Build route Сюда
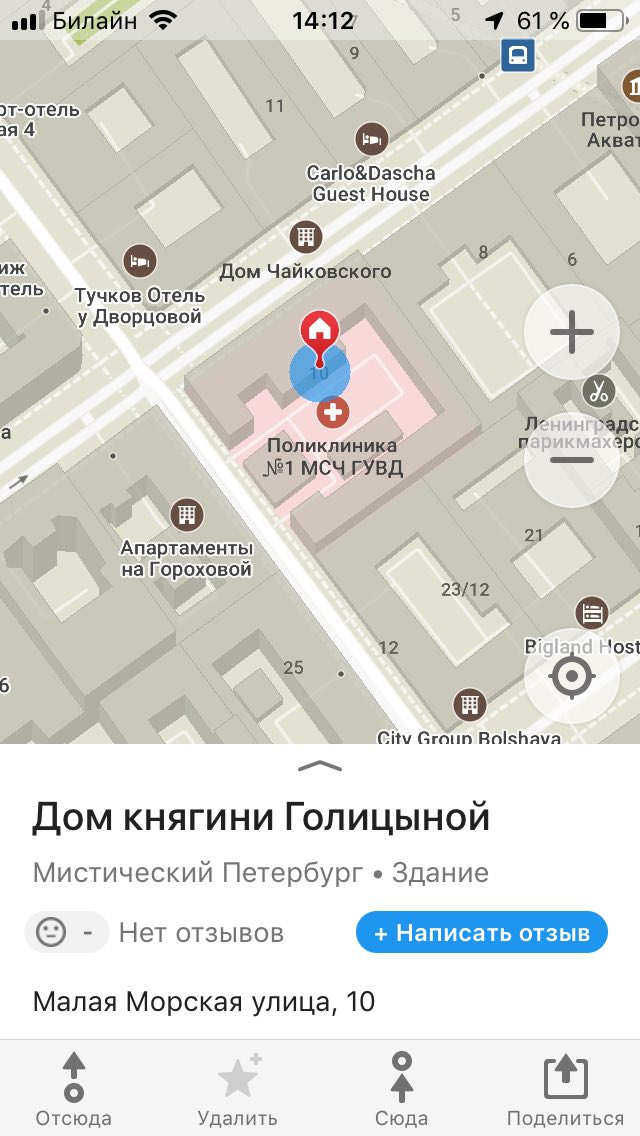This screenshot has height=1136, width=640. 401,1090
